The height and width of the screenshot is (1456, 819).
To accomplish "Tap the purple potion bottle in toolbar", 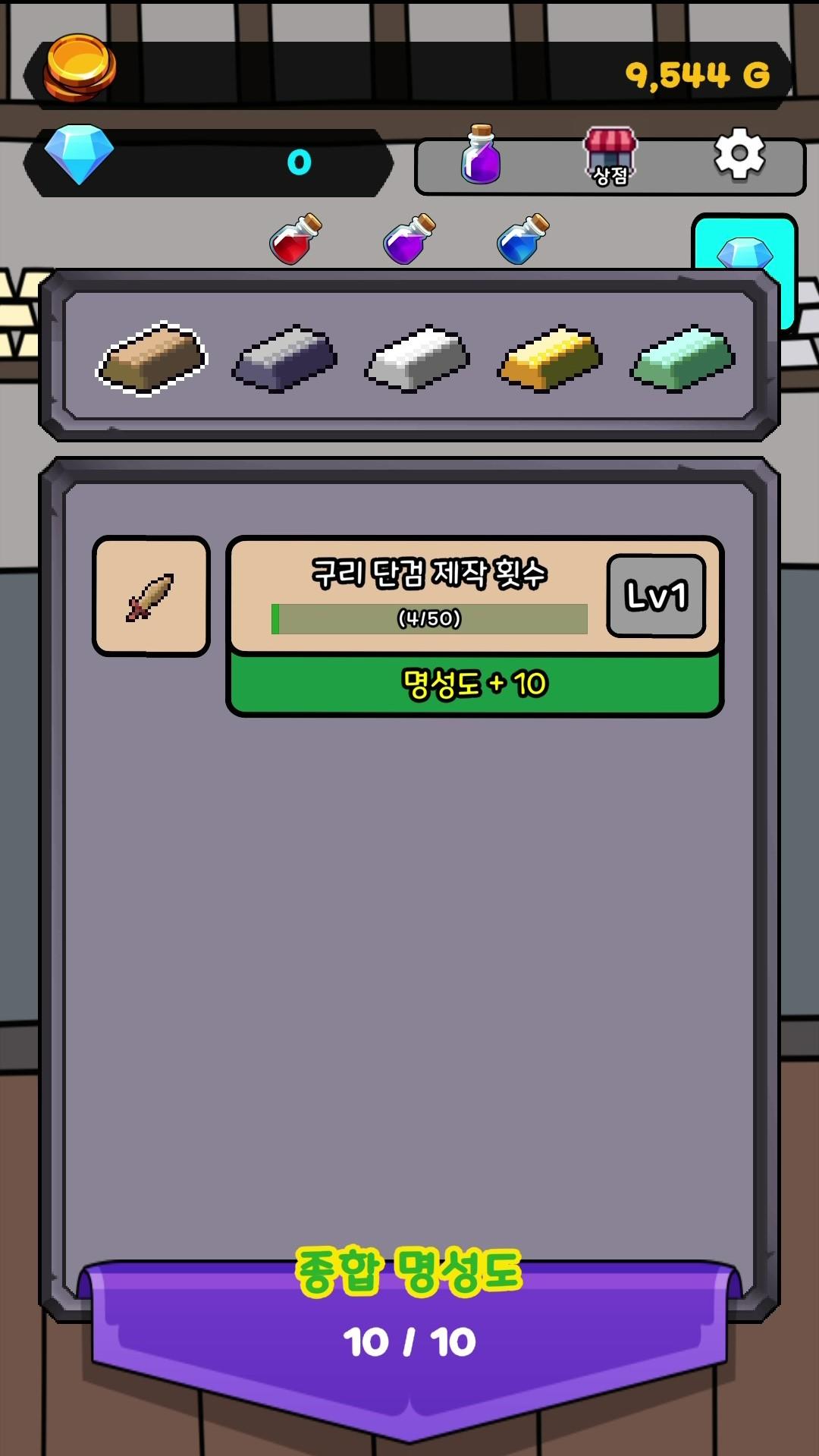I will tap(482, 156).
